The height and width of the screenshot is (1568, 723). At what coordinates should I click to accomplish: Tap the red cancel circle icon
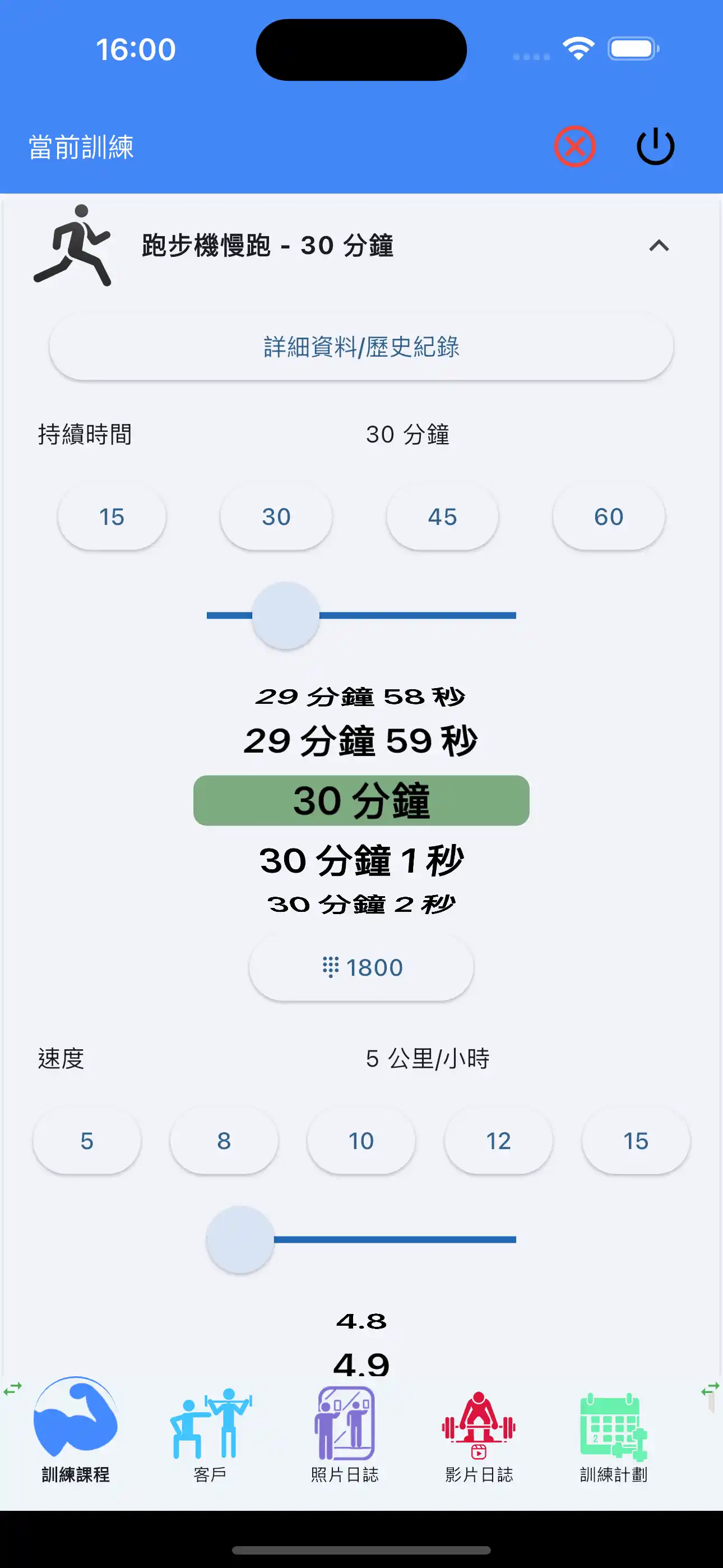pyautogui.click(x=574, y=145)
